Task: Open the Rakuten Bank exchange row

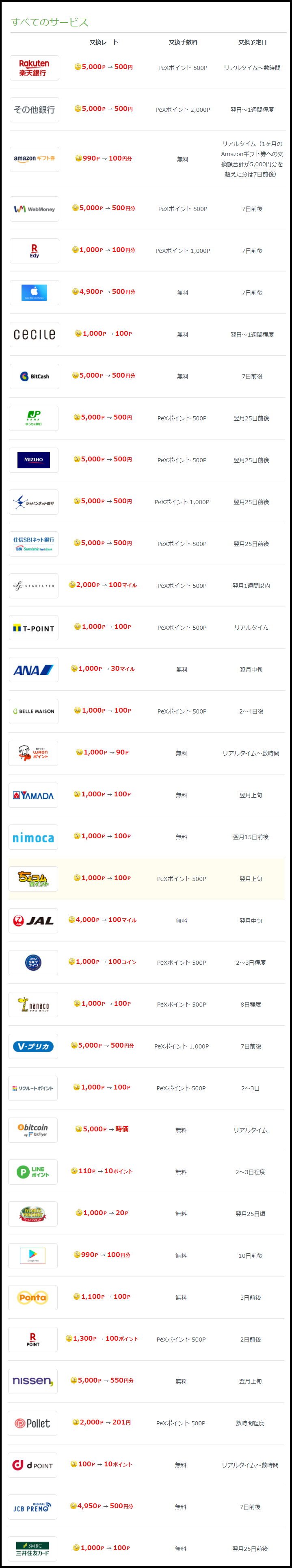Action: 35,68
